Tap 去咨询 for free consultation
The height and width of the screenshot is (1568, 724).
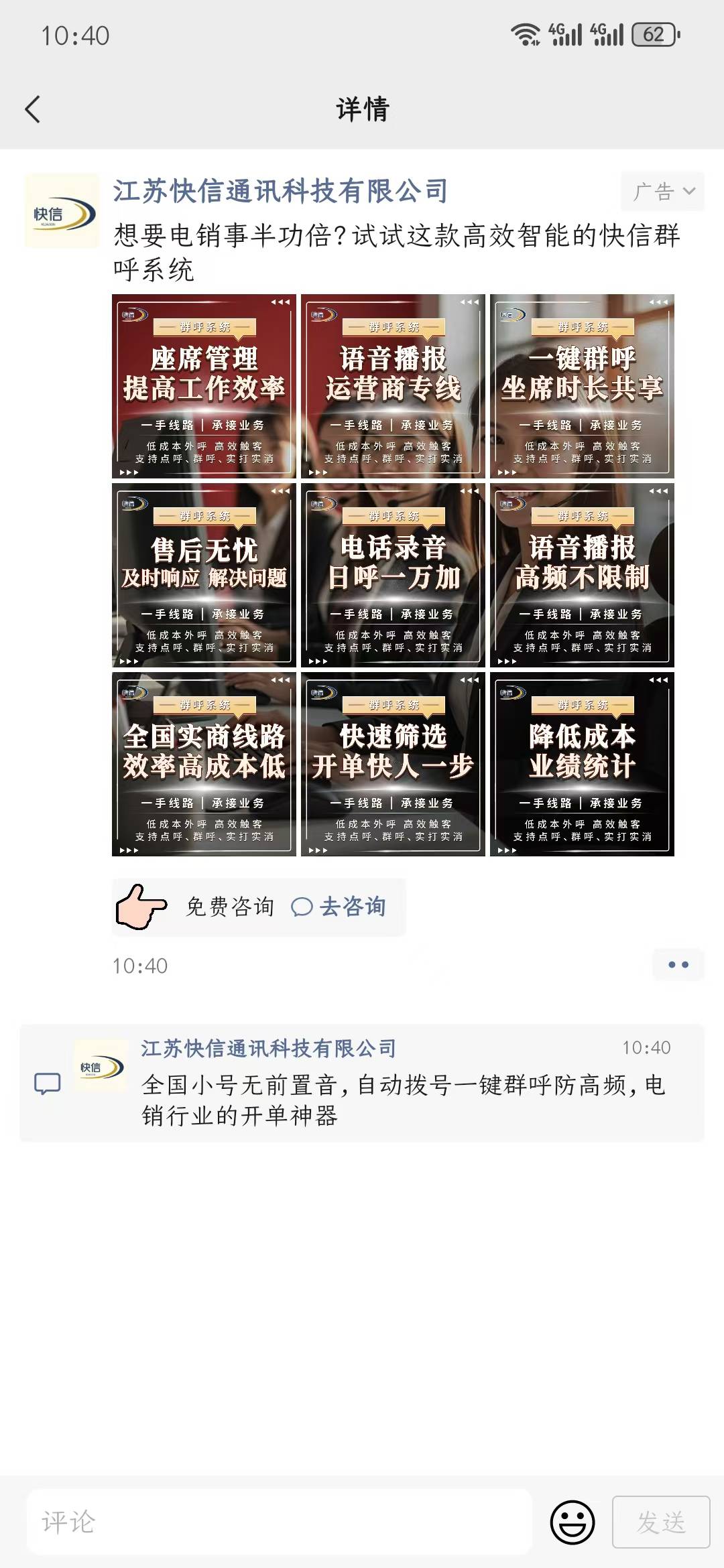pyautogui.click(x=339, y=907)
